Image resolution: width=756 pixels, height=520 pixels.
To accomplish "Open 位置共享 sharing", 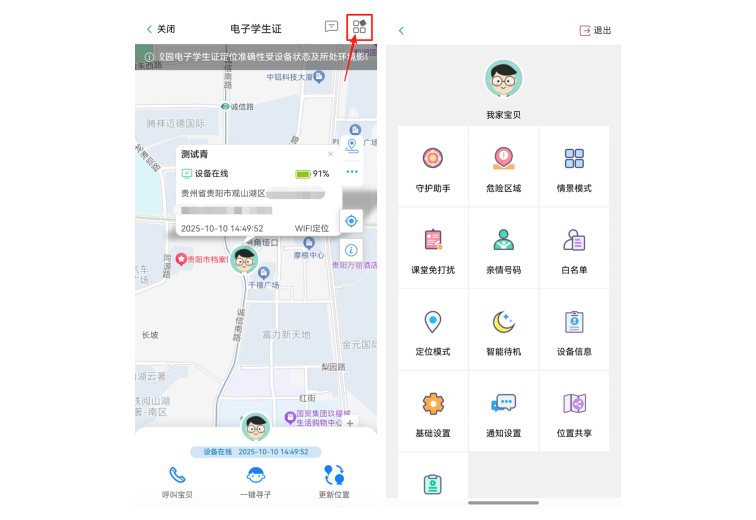I will point(574,412).
